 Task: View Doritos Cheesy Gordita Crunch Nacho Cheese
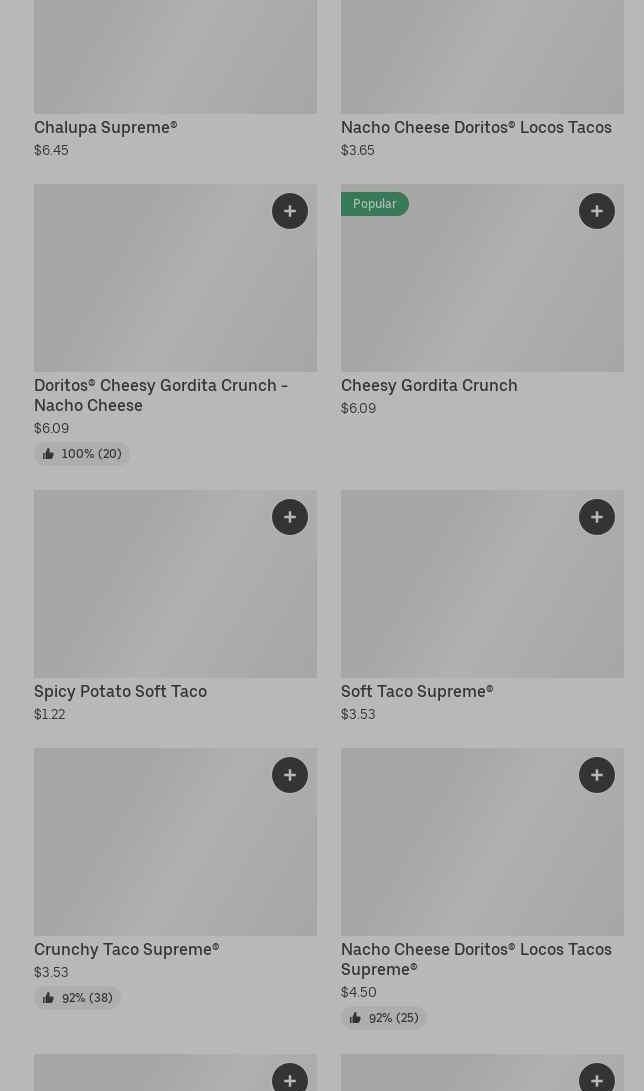point(160,395)
